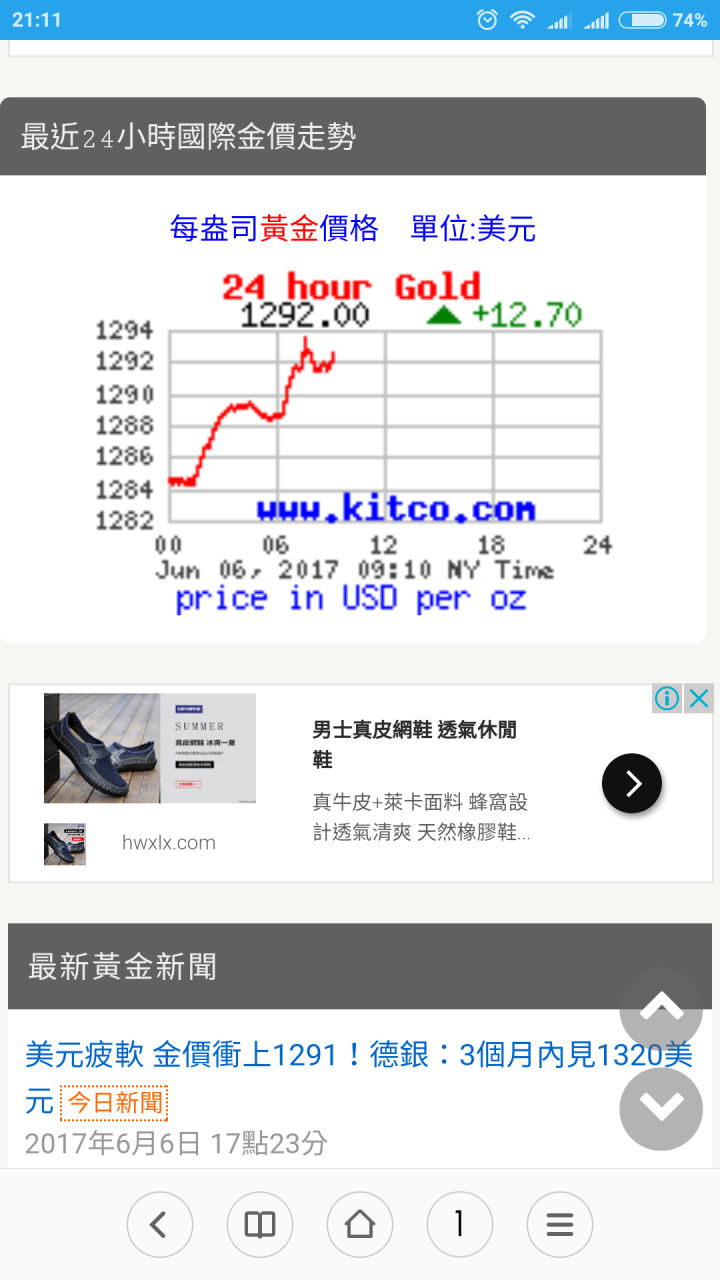This screenshot has width=720, height=1280.
Task: Tap the ad's black arrow button
Action: [x=632, y=783]
